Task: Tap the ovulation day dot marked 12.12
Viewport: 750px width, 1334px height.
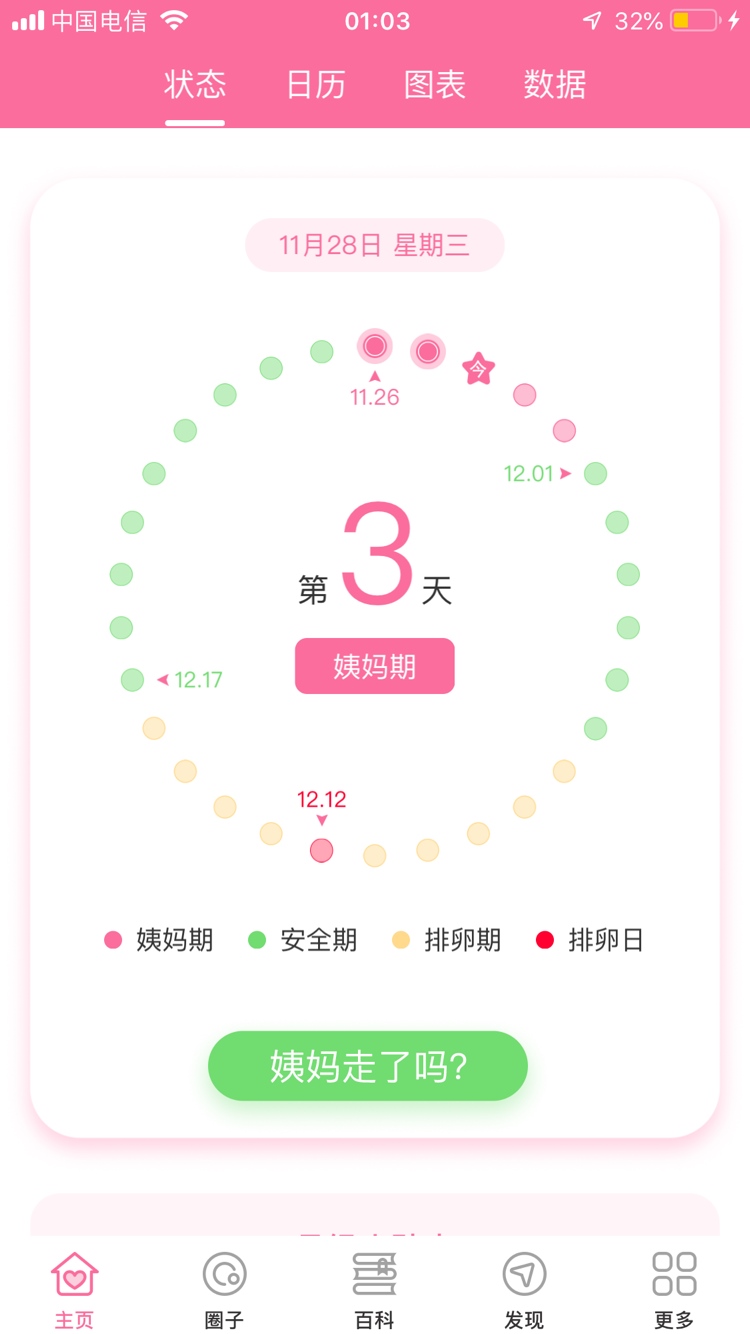Action: 321,850
